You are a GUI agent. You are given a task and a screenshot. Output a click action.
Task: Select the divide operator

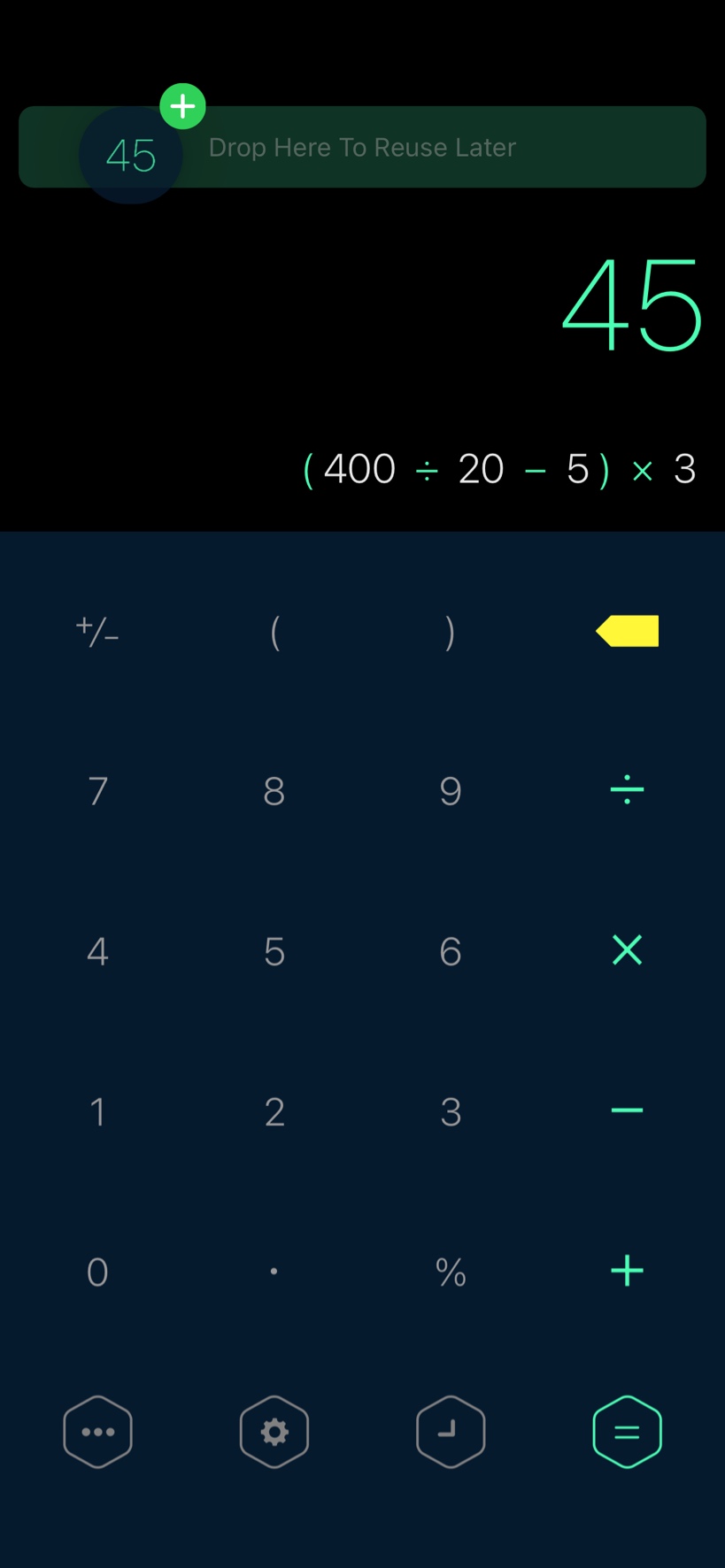click(627, 789)
